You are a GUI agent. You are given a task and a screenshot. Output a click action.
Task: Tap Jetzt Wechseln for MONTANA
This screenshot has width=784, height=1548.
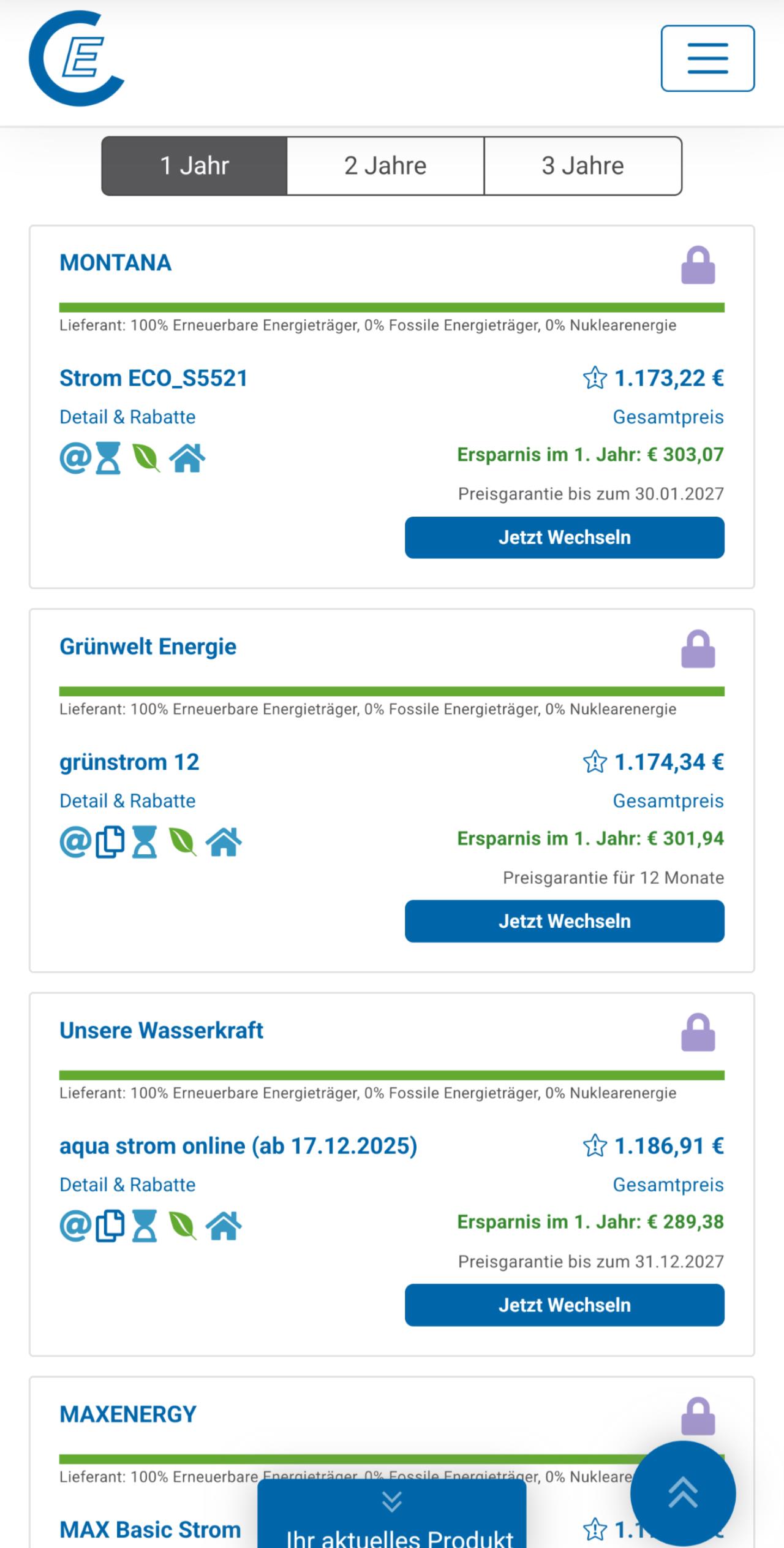pos(564,537)
